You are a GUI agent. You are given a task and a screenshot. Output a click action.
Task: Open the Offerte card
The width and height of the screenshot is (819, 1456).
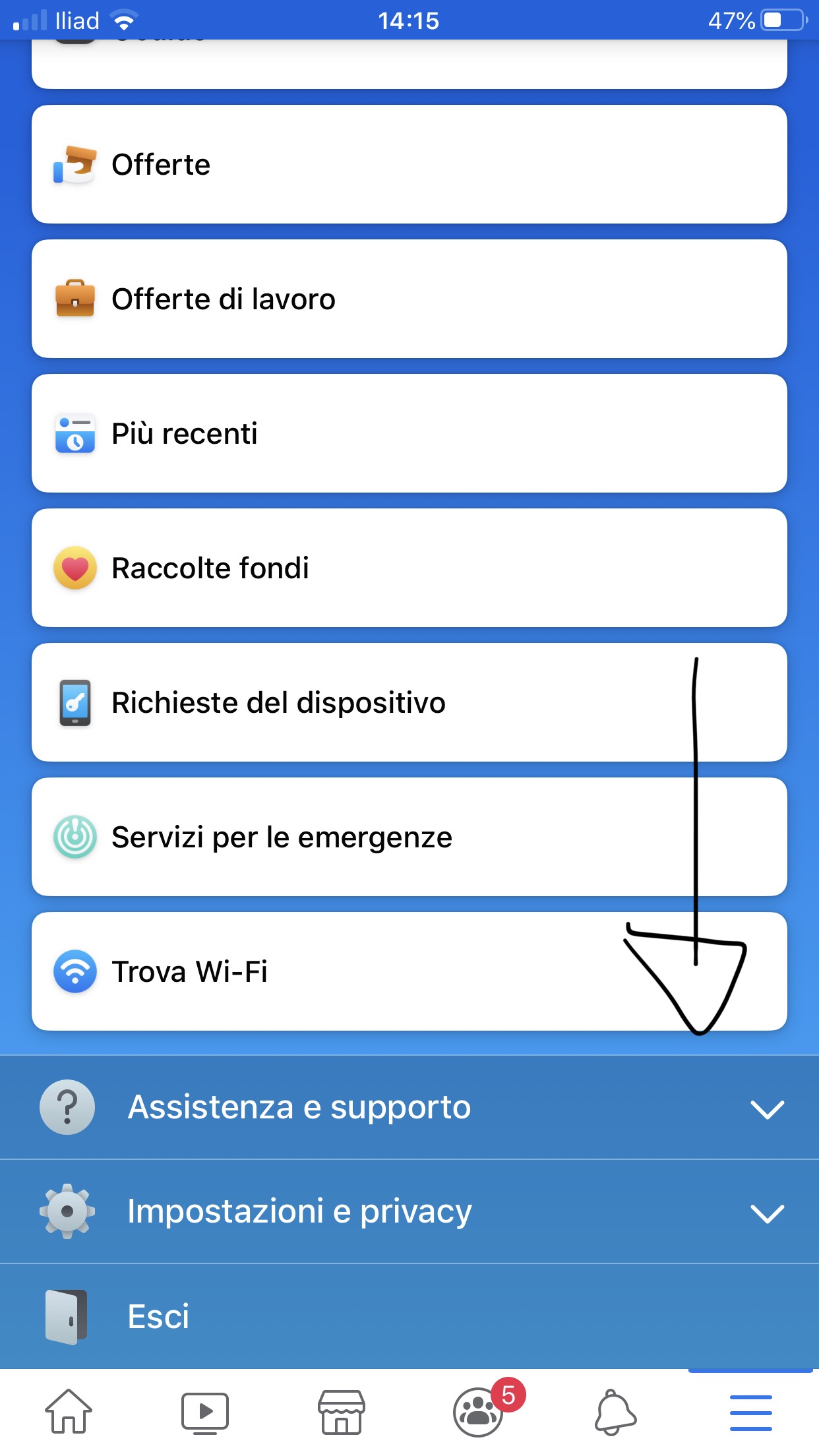(409, 164)
